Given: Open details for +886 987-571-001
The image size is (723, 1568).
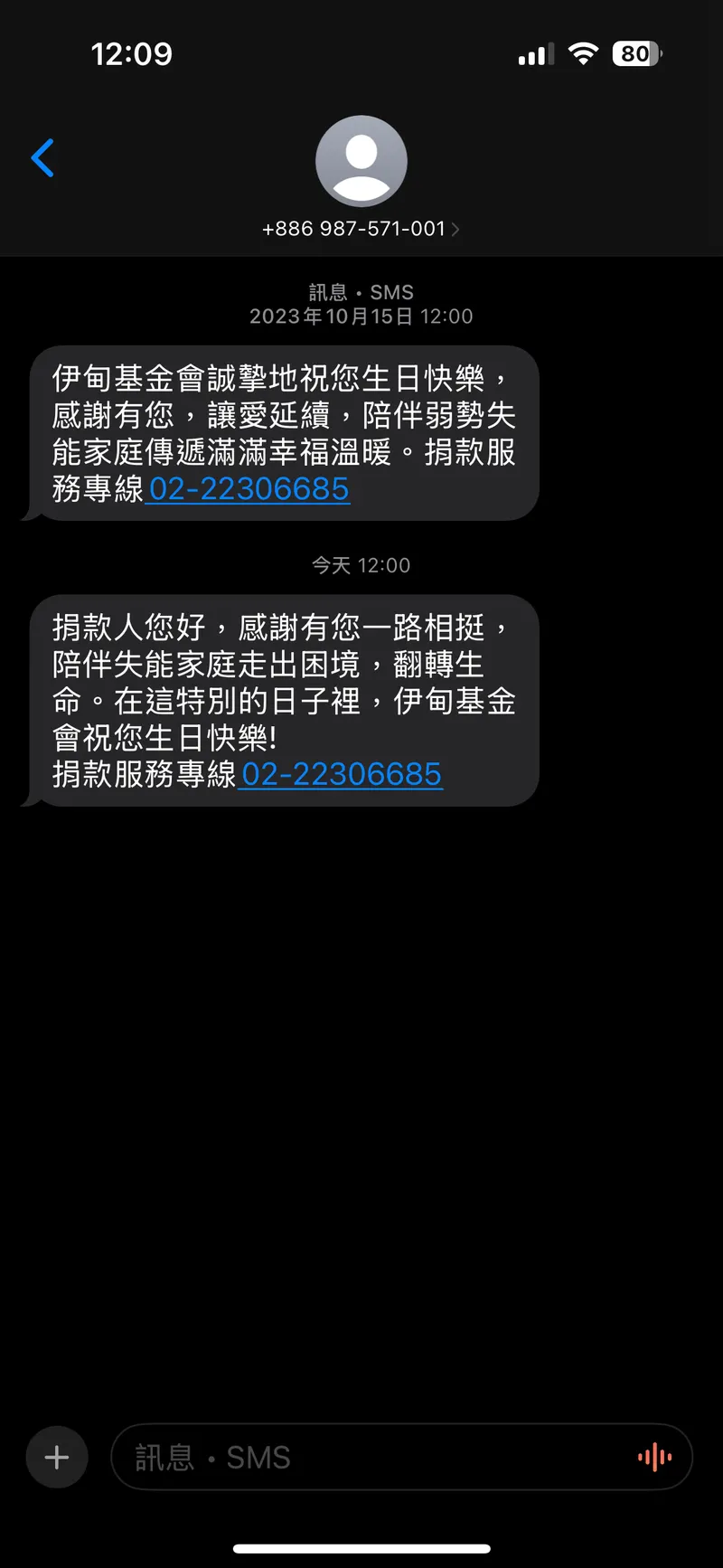Looking at the screenshot, I should click(352, 229).
